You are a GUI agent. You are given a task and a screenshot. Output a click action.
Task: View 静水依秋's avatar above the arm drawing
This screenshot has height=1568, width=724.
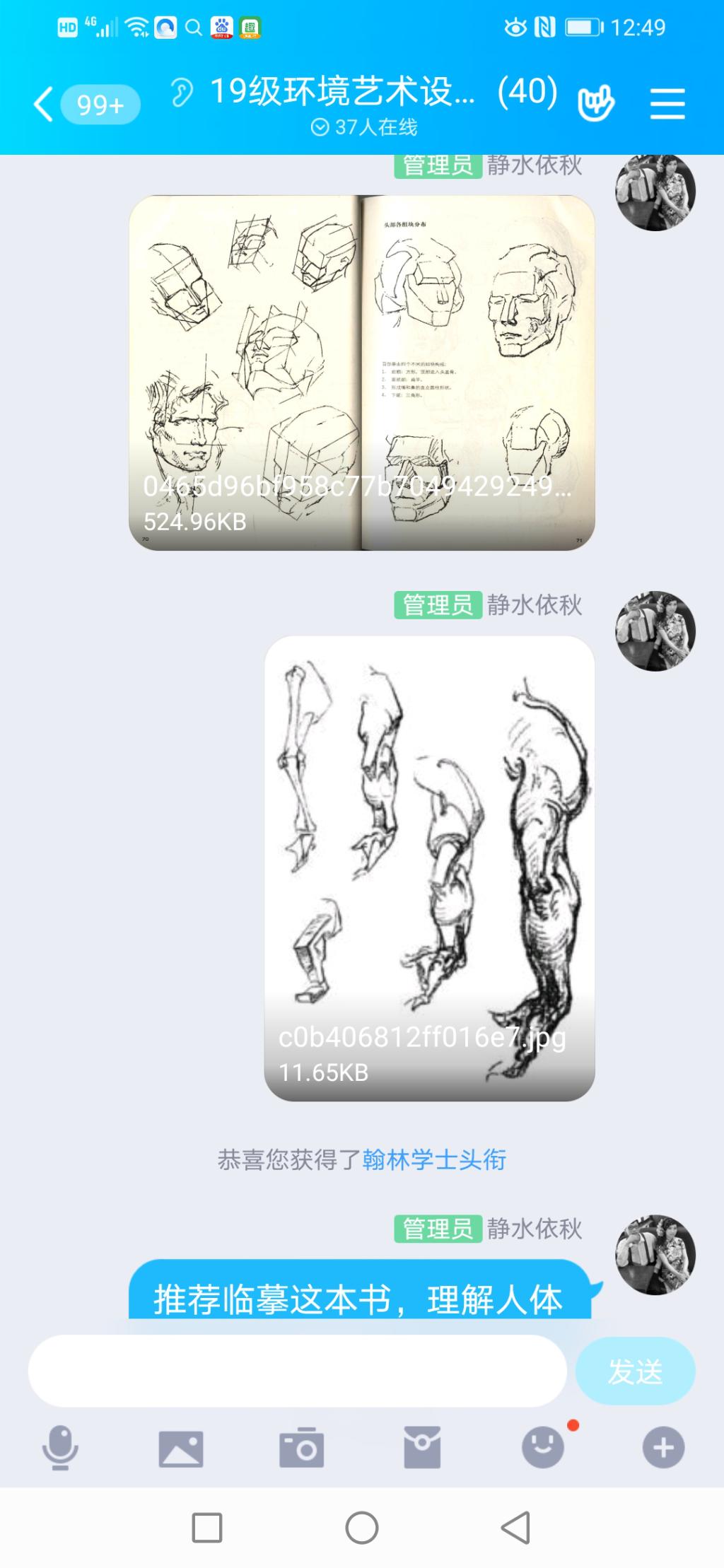pos(655,631)
